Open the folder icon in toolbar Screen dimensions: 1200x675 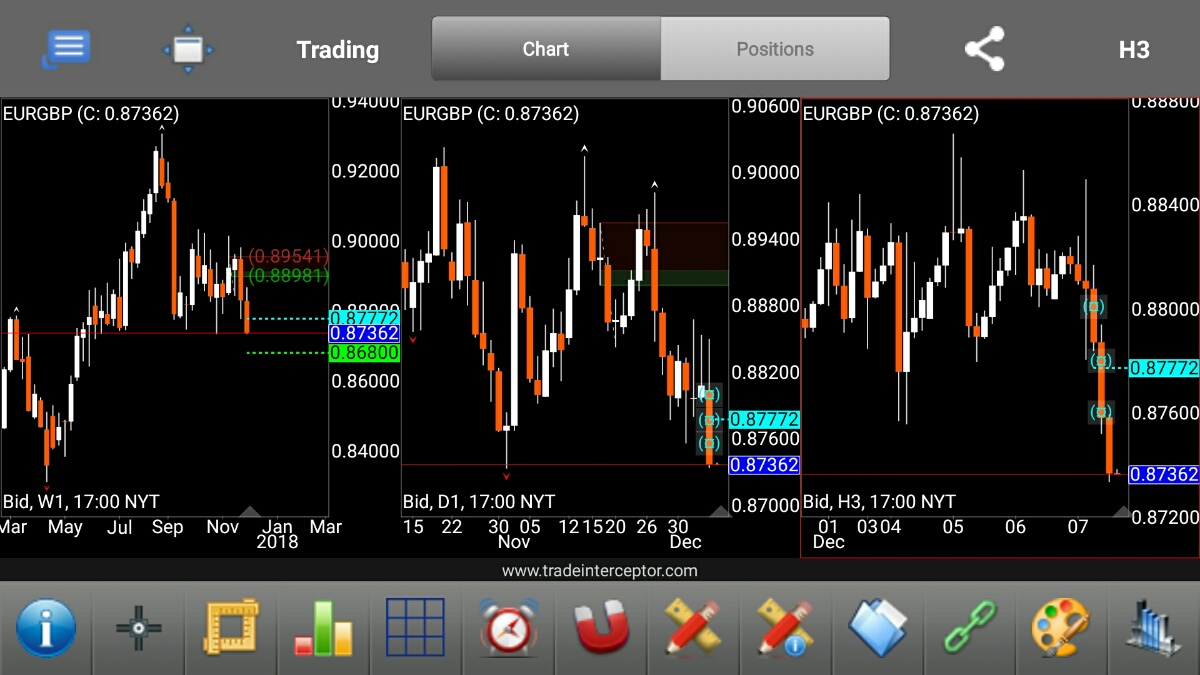click(x=877, y=629)
